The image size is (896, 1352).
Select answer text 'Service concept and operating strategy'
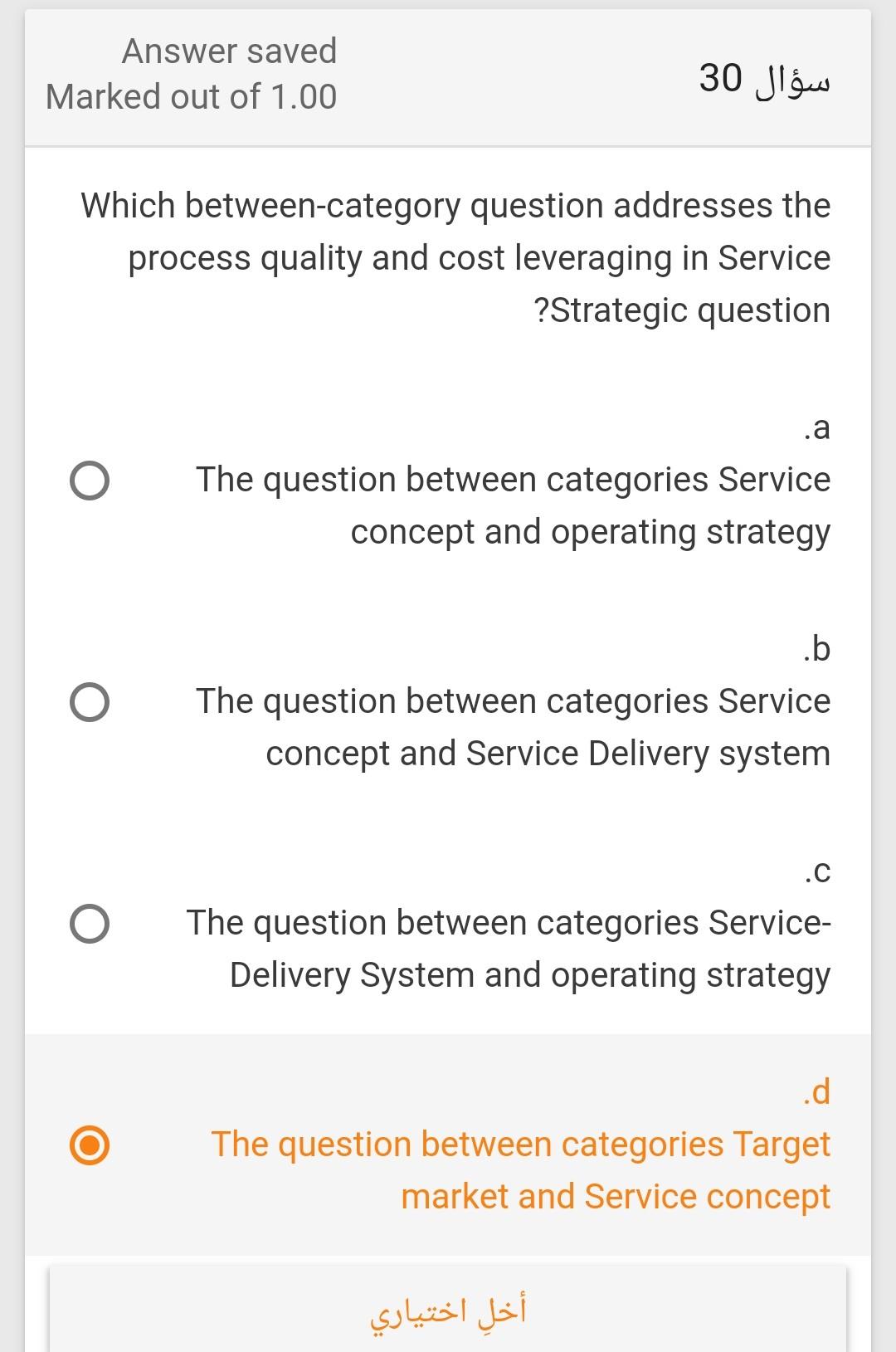tap(513, 505)
